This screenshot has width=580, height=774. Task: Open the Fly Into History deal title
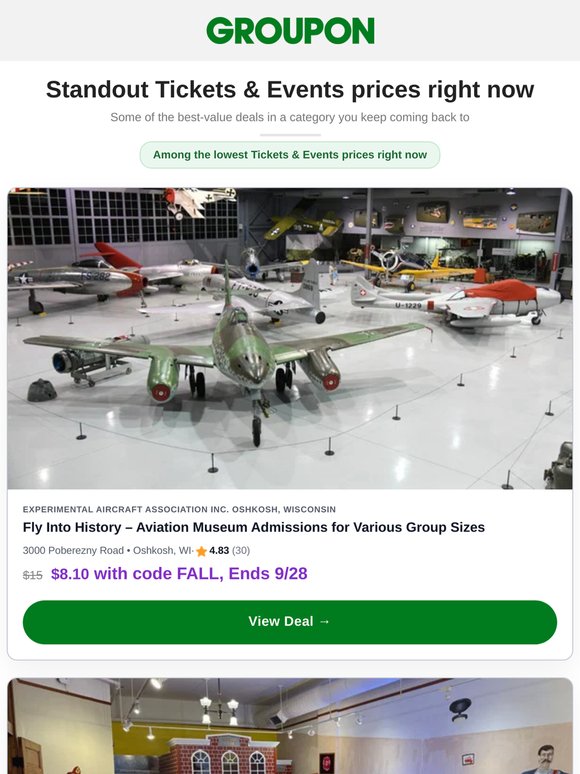click(x=254, y=527)
